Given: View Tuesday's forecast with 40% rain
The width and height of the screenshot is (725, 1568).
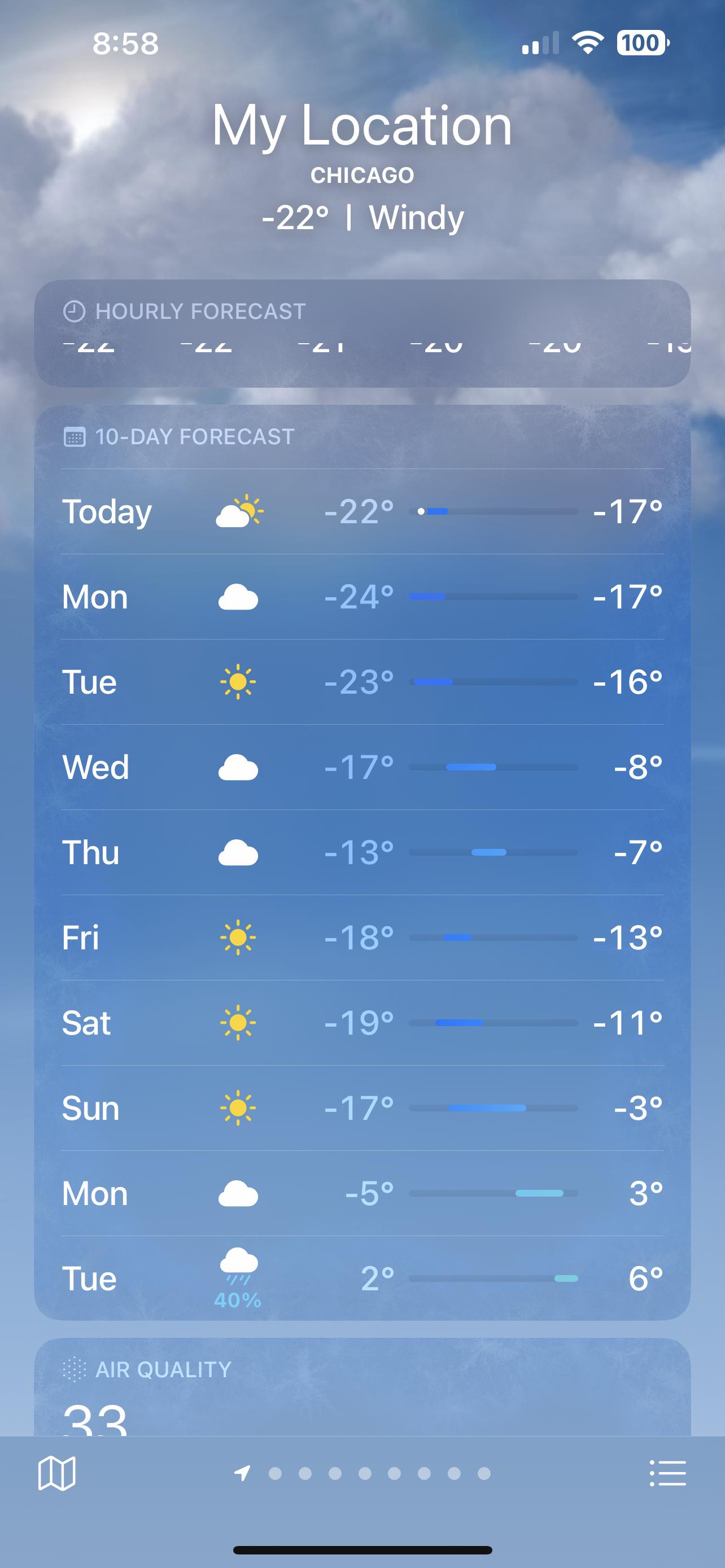Looking at the screenshot, I should 362,1278.
